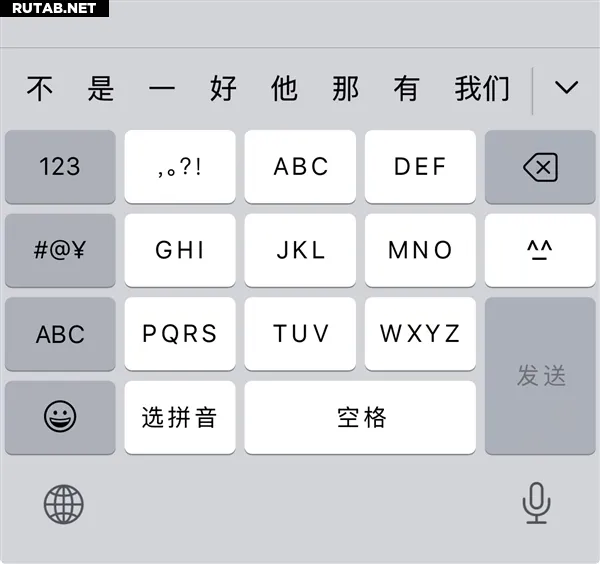Tap the JKL key
Viewport: 600px width, 564px height.
click(300, 250)
